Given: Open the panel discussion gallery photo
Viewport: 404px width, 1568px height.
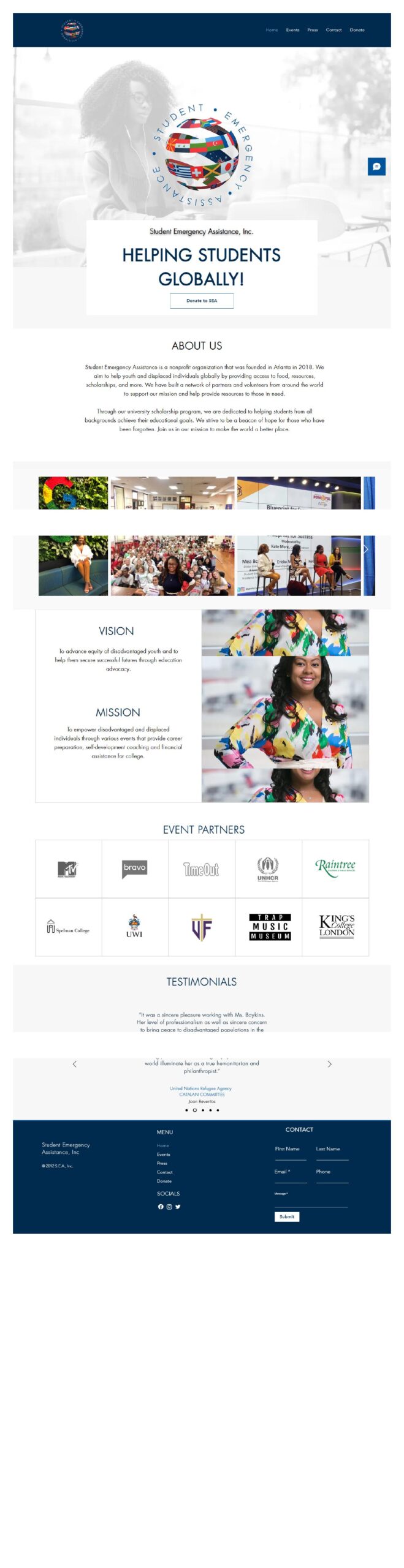Looking at the screenshot, I should 299,565.
